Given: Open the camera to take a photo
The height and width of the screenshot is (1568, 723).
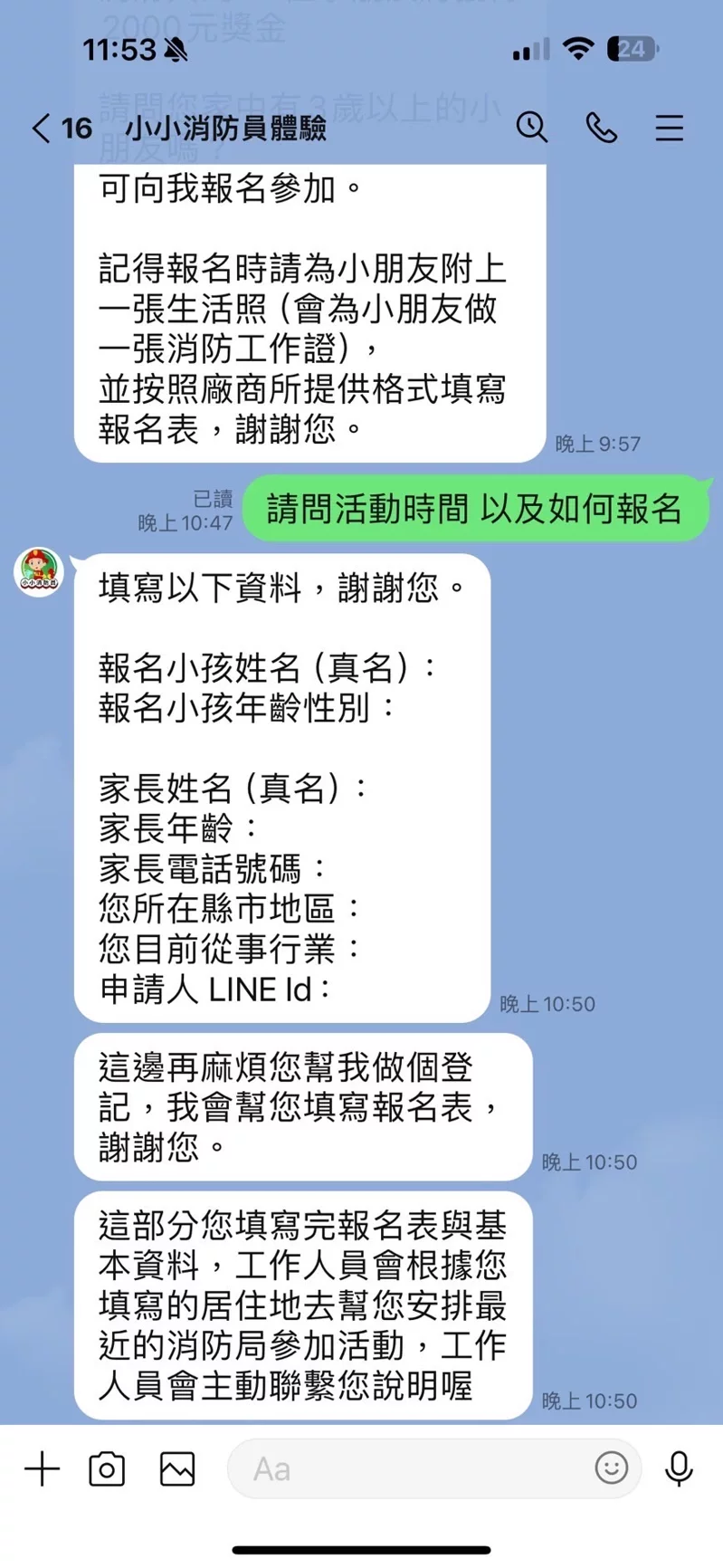Looking at the screenshot, I should pyautogui.click(x=107, y=1468).
